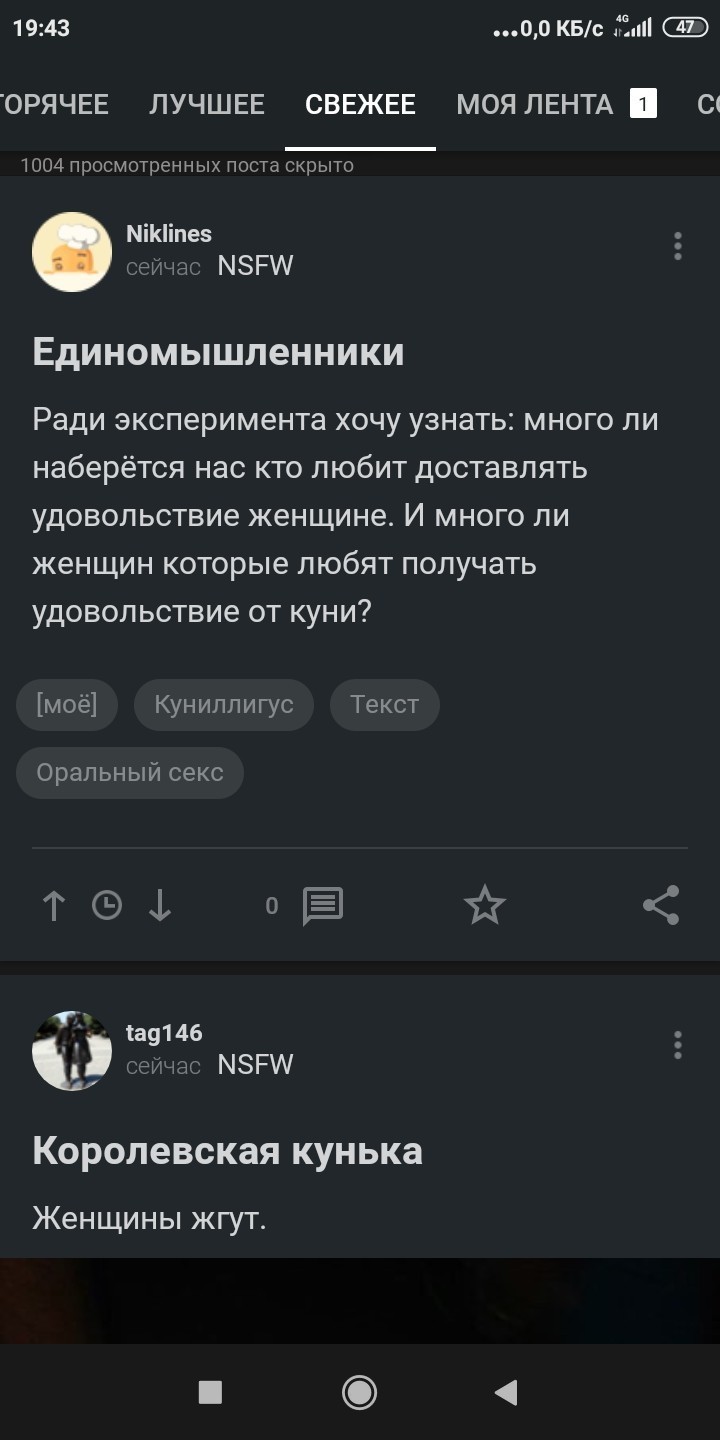Open the post Единомышленники
Screen dimensions: 720x1440
point(218,352)
